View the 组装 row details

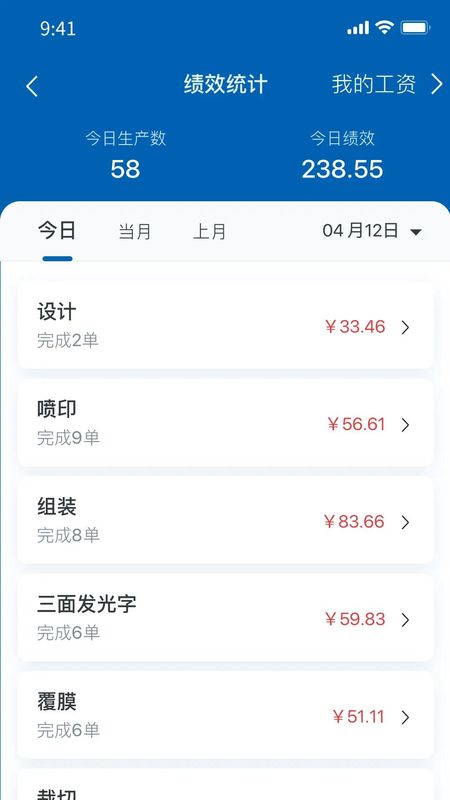coord(226,521)
